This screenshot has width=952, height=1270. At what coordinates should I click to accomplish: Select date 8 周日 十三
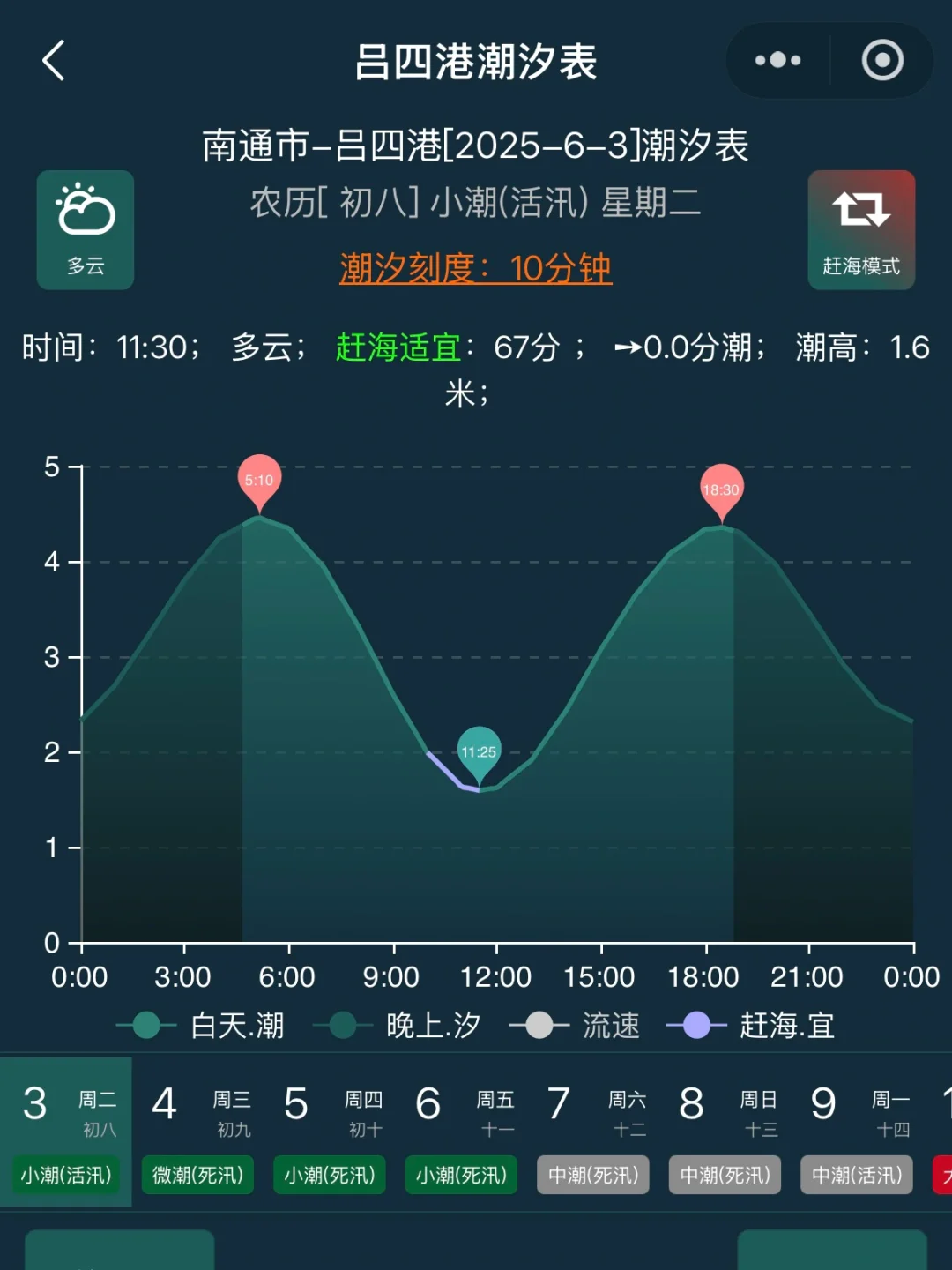[725, 1132]
